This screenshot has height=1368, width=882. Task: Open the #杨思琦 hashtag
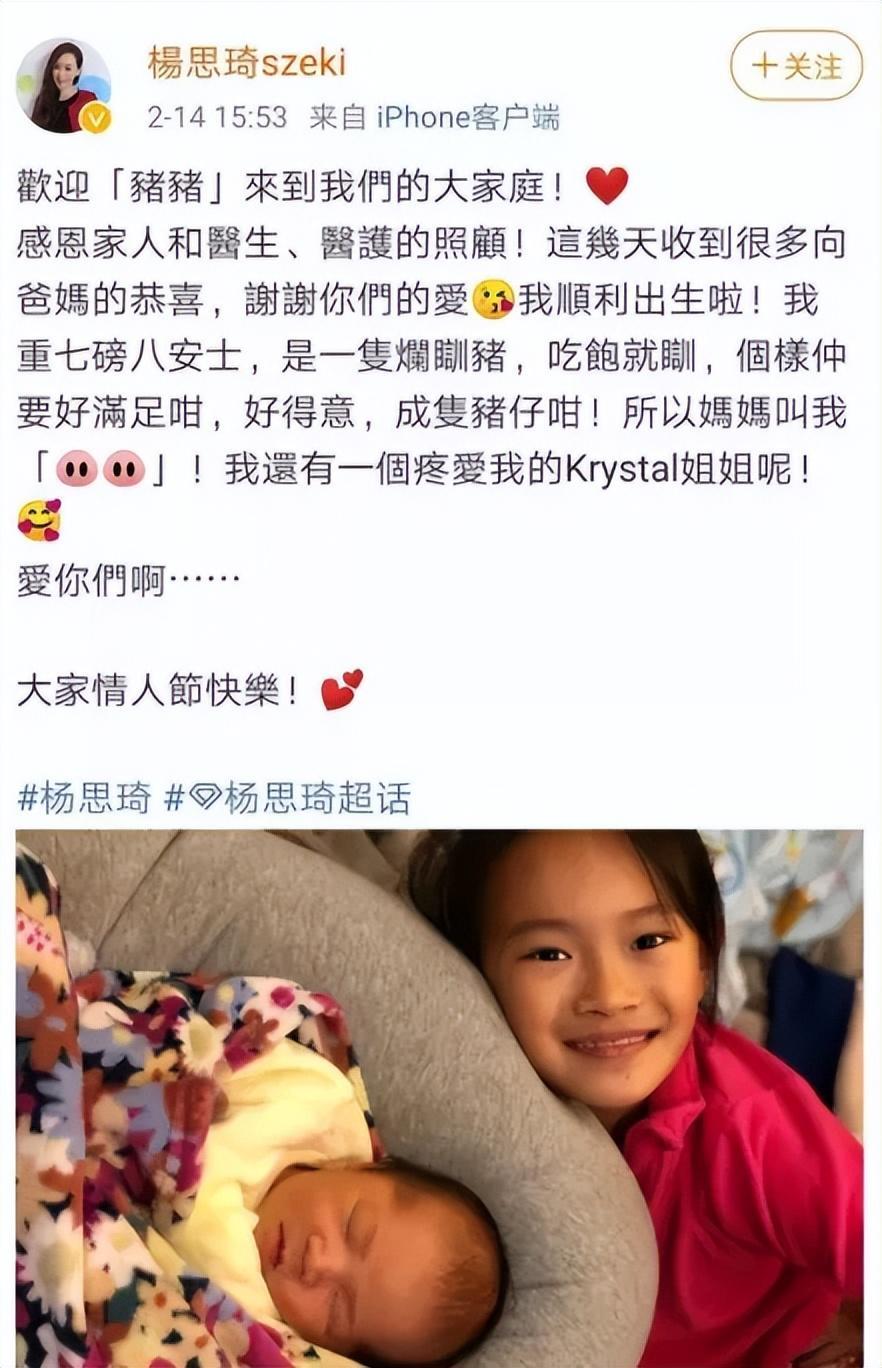tap(84, 799)
